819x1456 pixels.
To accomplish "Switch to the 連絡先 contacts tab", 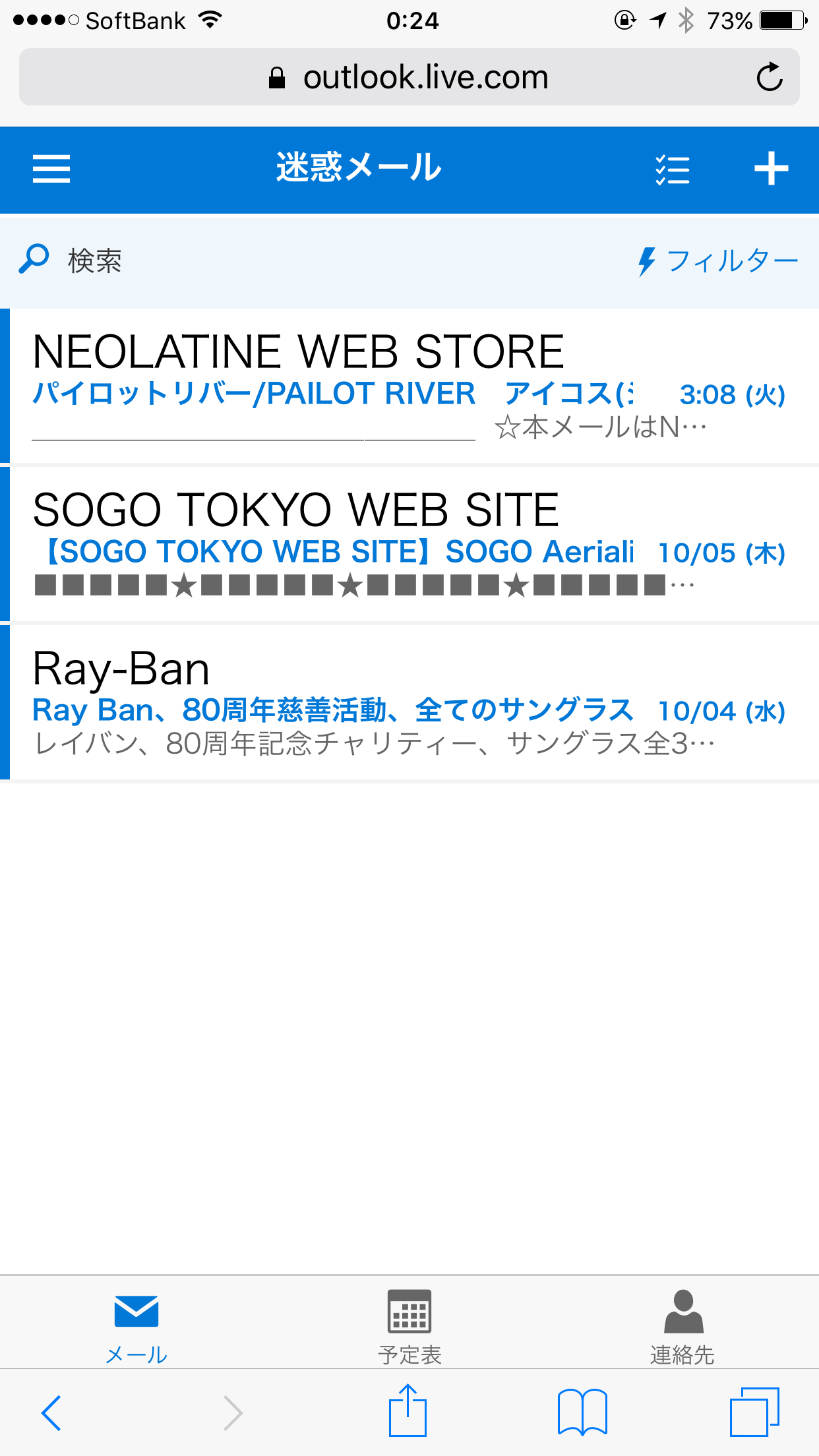I will [682, 1325].
